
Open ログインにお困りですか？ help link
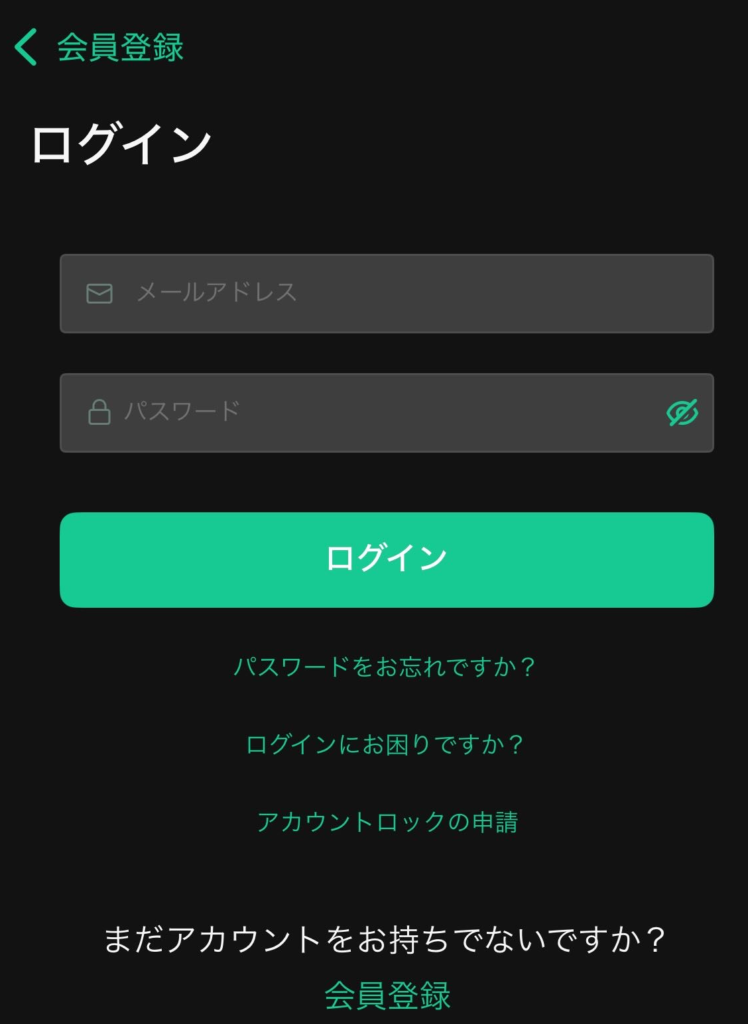tap(386, 741)
